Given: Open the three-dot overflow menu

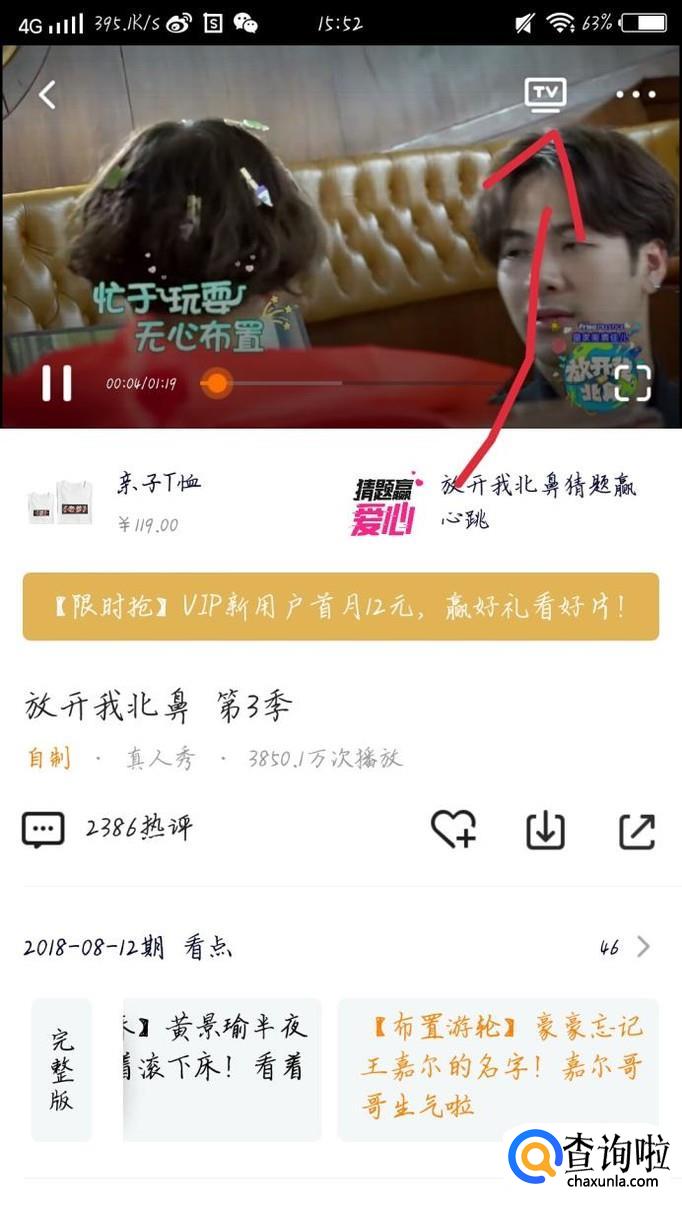Looking at the screenshot, I should tap(636, 95).
